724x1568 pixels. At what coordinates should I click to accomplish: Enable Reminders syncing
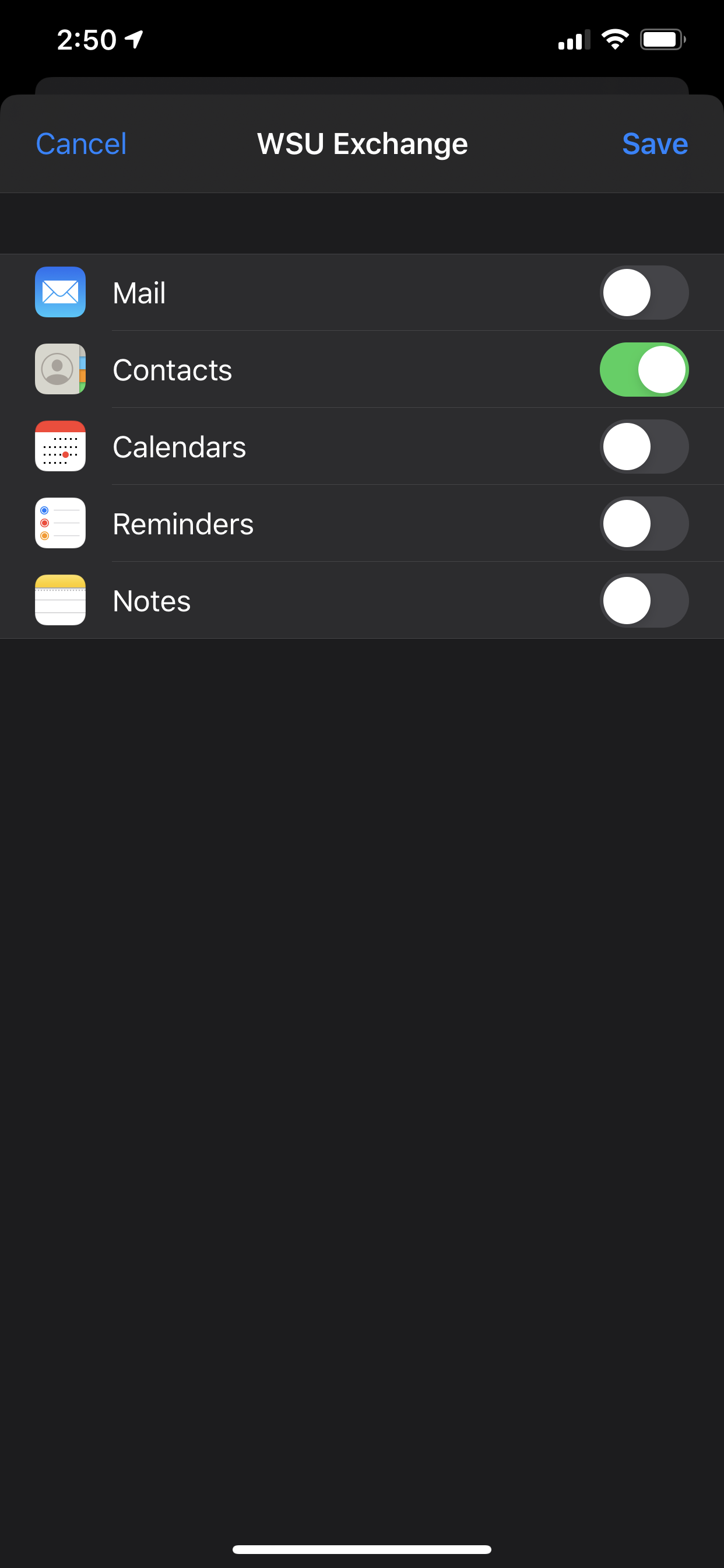coord(644,524)
